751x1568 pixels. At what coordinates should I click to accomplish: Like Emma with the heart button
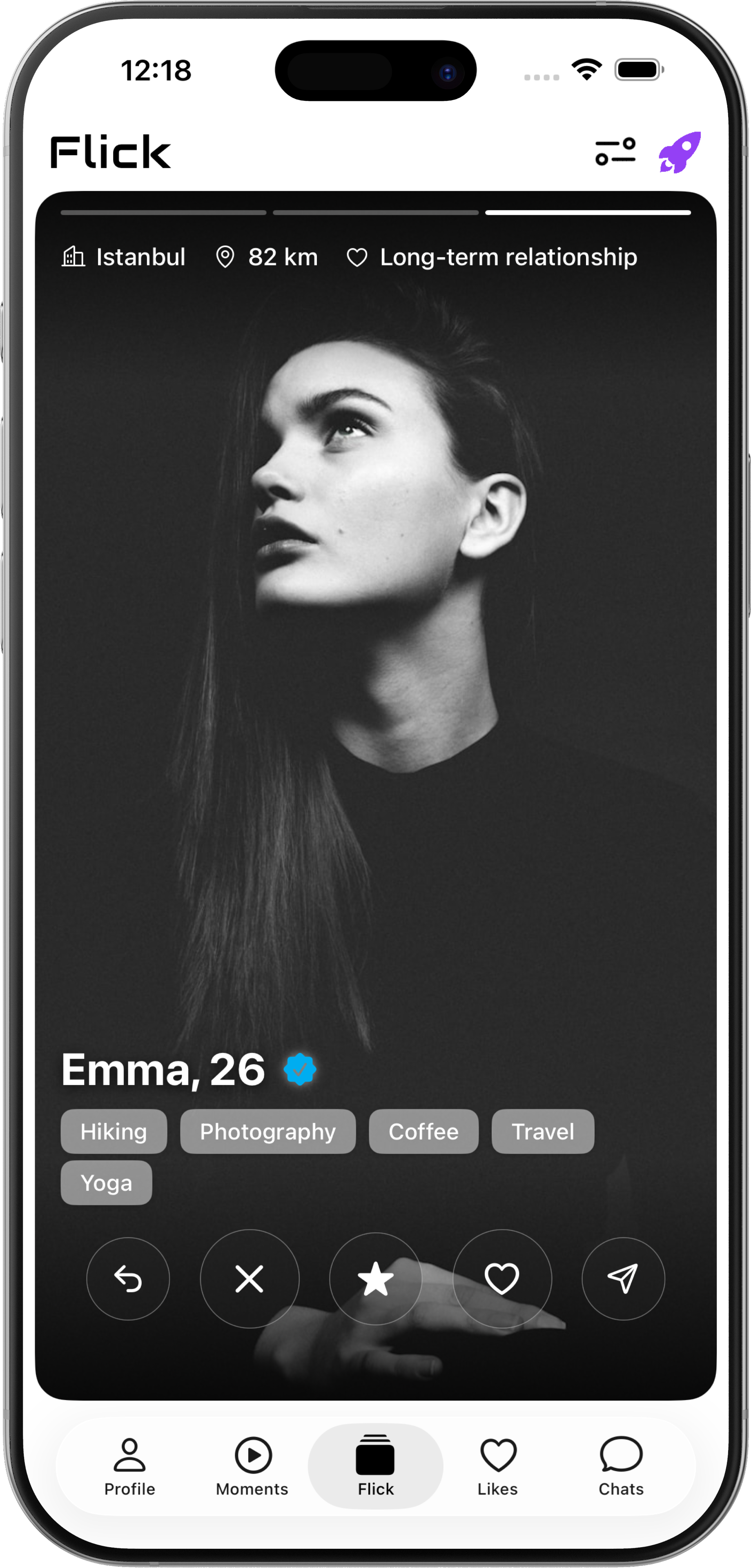[x=502, y=1278]
